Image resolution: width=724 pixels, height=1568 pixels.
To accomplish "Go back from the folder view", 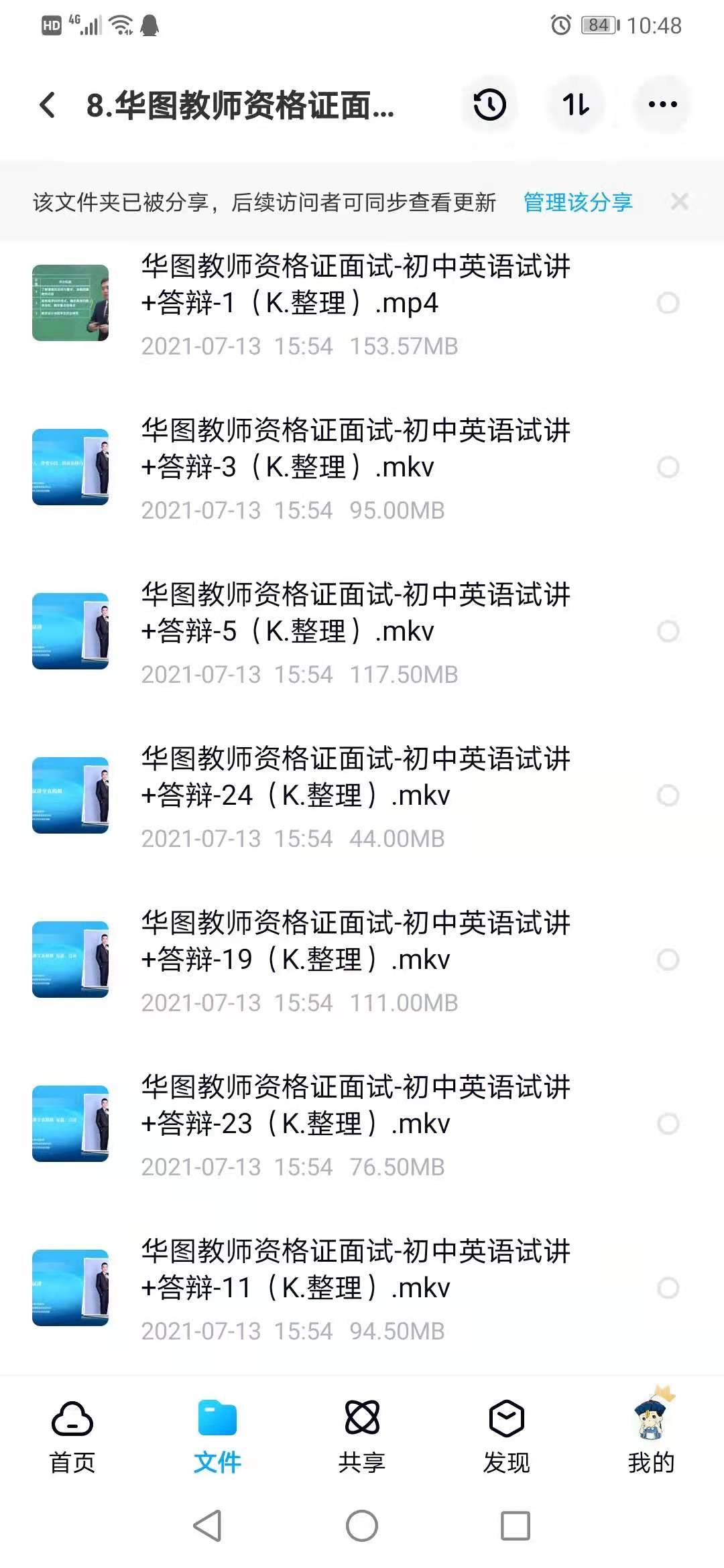I will pos(48,105).
